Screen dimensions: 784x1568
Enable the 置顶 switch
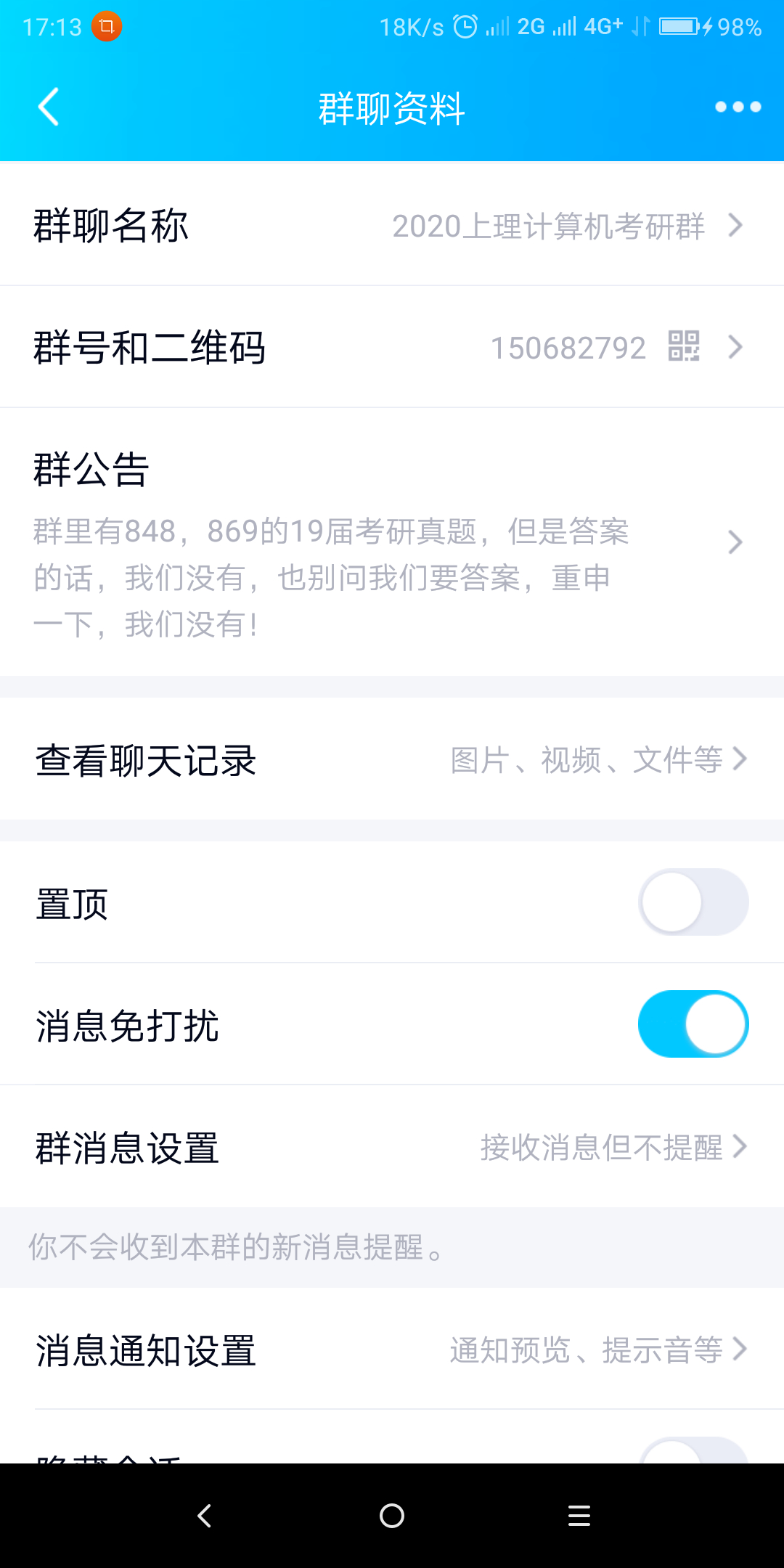click(693, 902)
